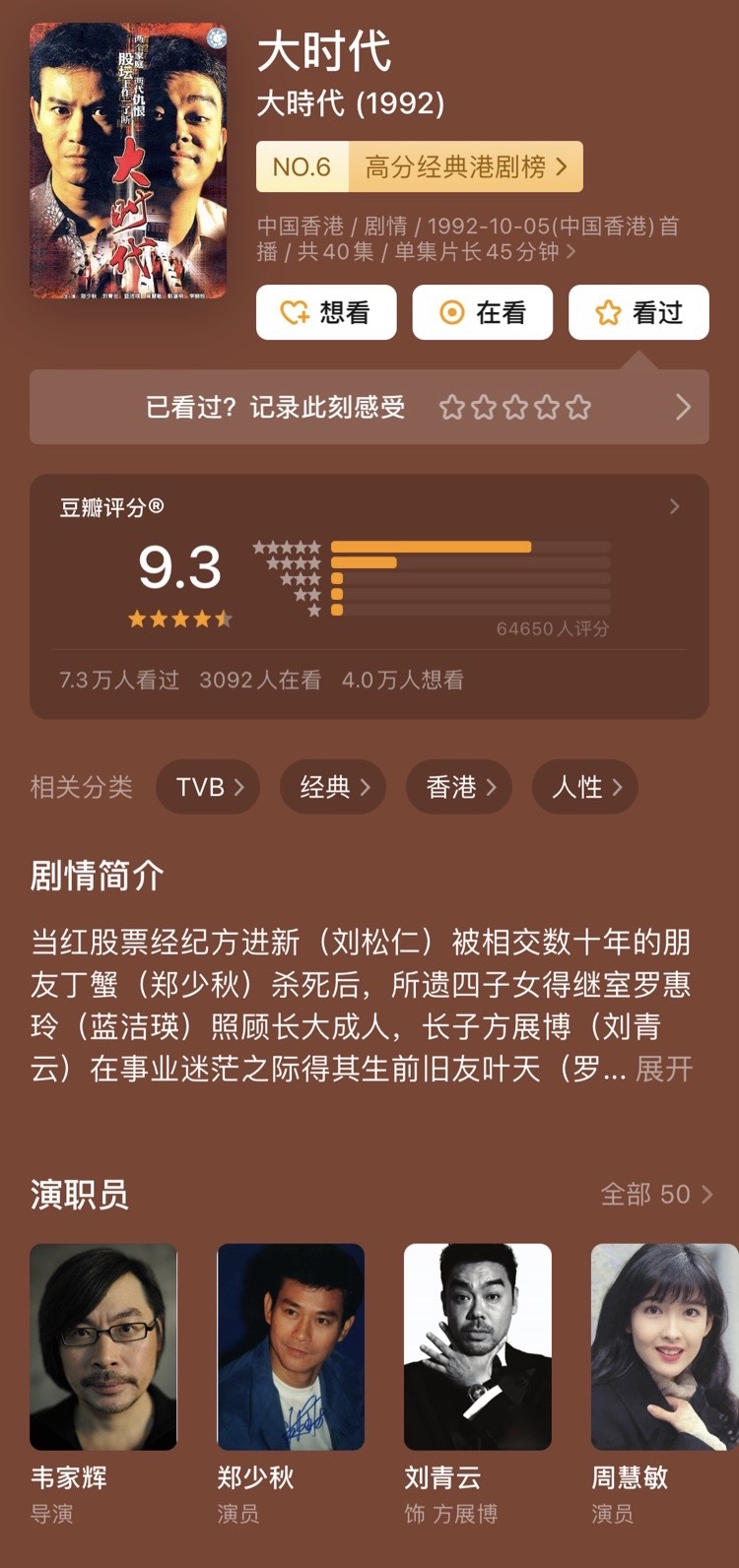Image resolution: width=739 pixels, height=1568 pixels.
Task: Open the 豆瓣评分 details card
Action: [x=369, y=596]
